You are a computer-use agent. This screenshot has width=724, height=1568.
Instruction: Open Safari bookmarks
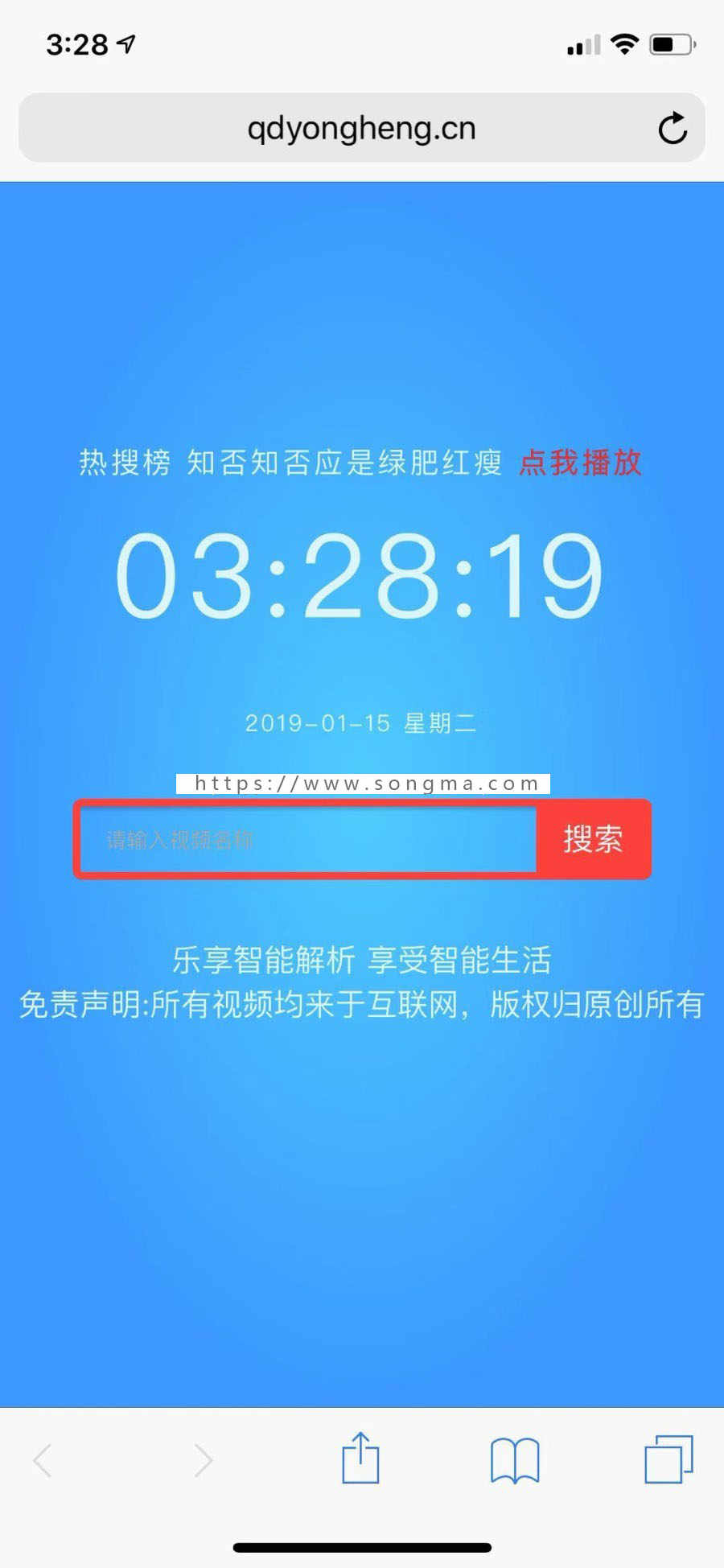(x=515, y=1459)
